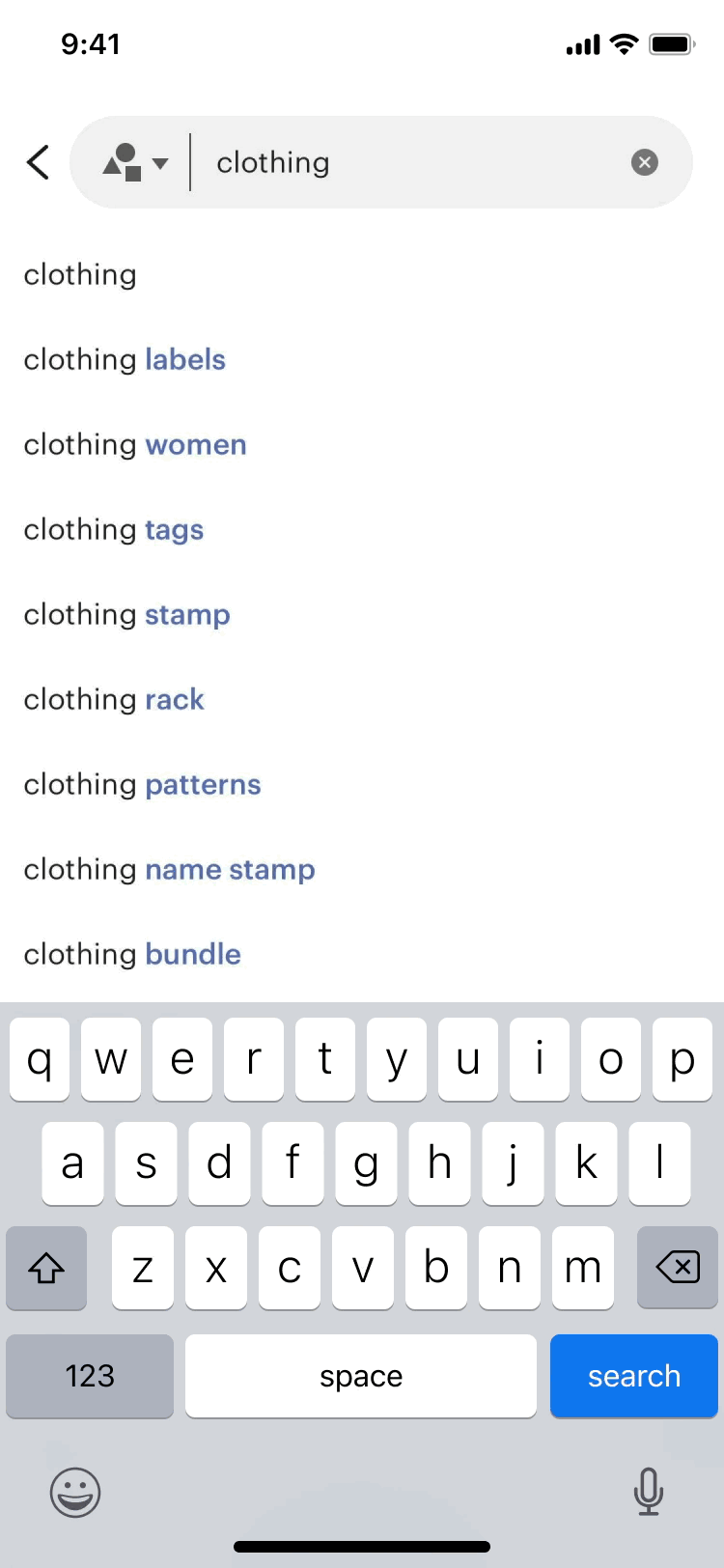Image resolution: width=724 pixels, height=1568 pixels.
Task: Tap the keyboard backspace key
Action: tap(678, 1267)
